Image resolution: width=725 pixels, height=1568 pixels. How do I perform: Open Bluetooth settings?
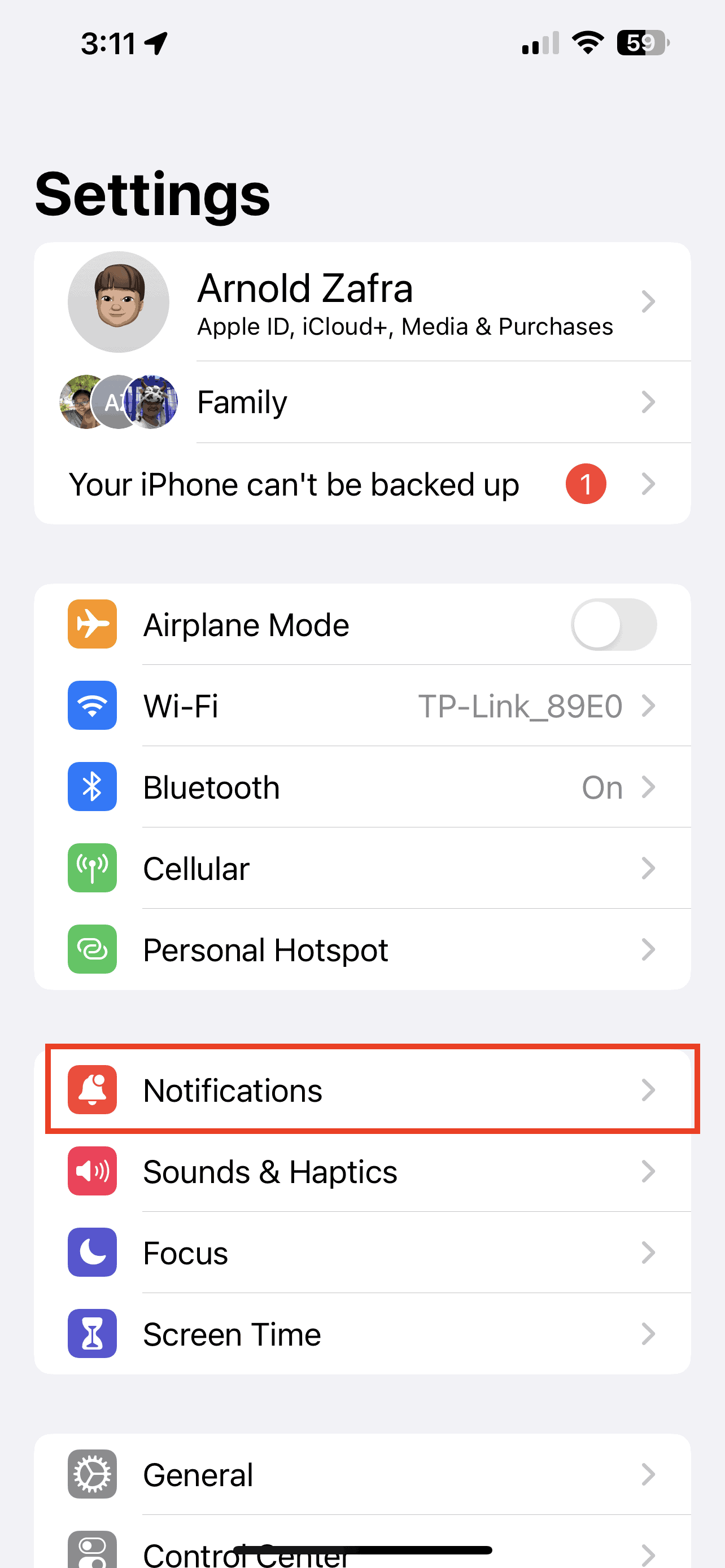point(362,787)
